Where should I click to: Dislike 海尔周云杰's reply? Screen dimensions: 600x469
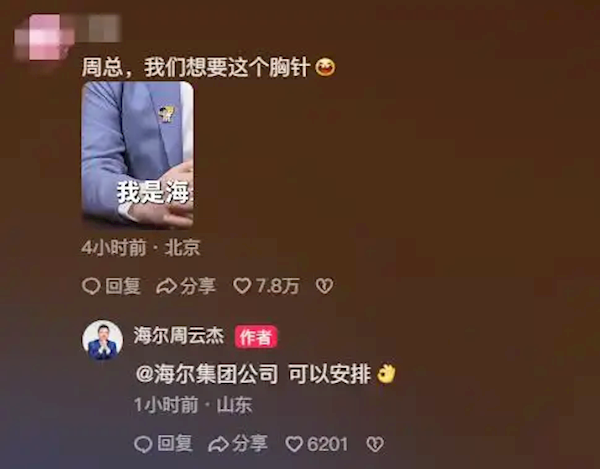click(x=374, y=443)
